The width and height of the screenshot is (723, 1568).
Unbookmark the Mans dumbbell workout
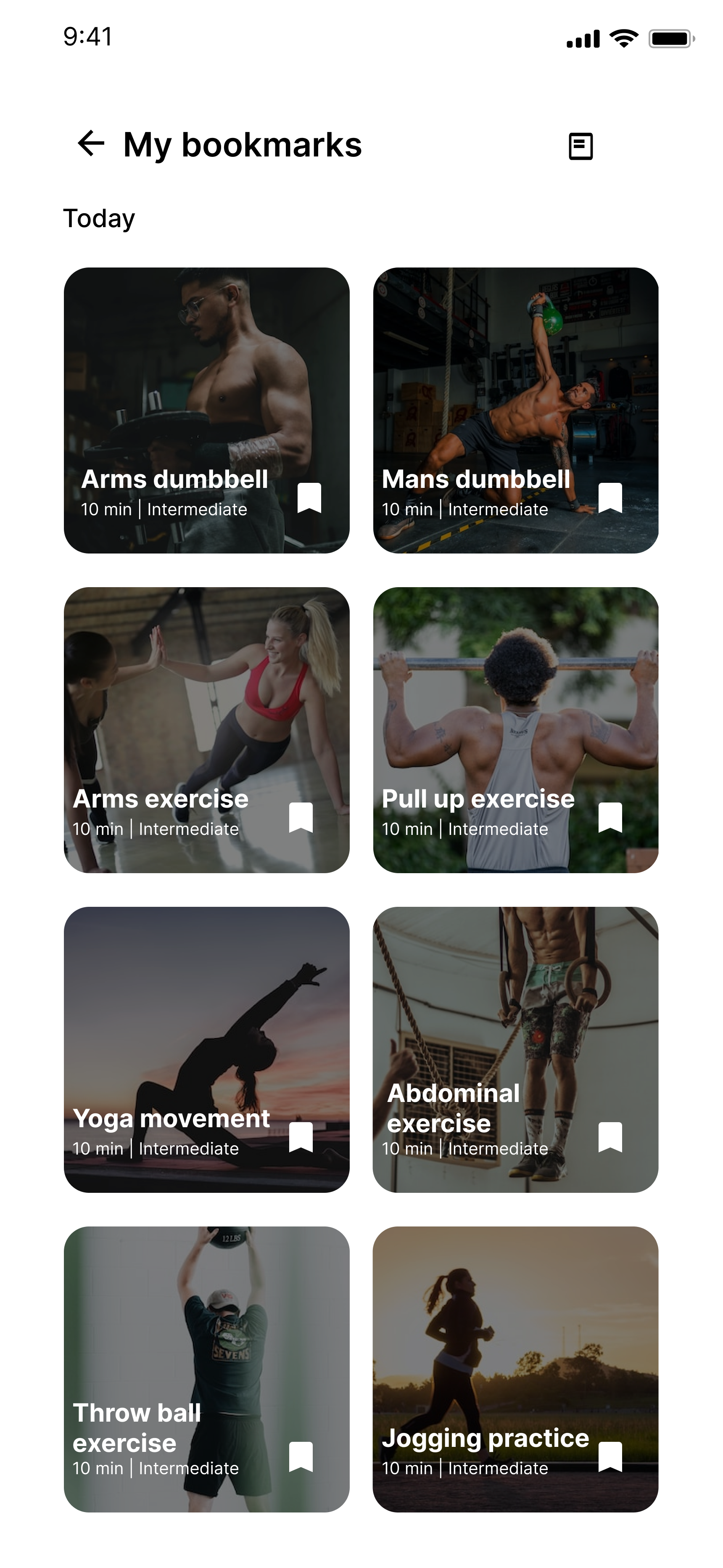(x=610, y=498)
